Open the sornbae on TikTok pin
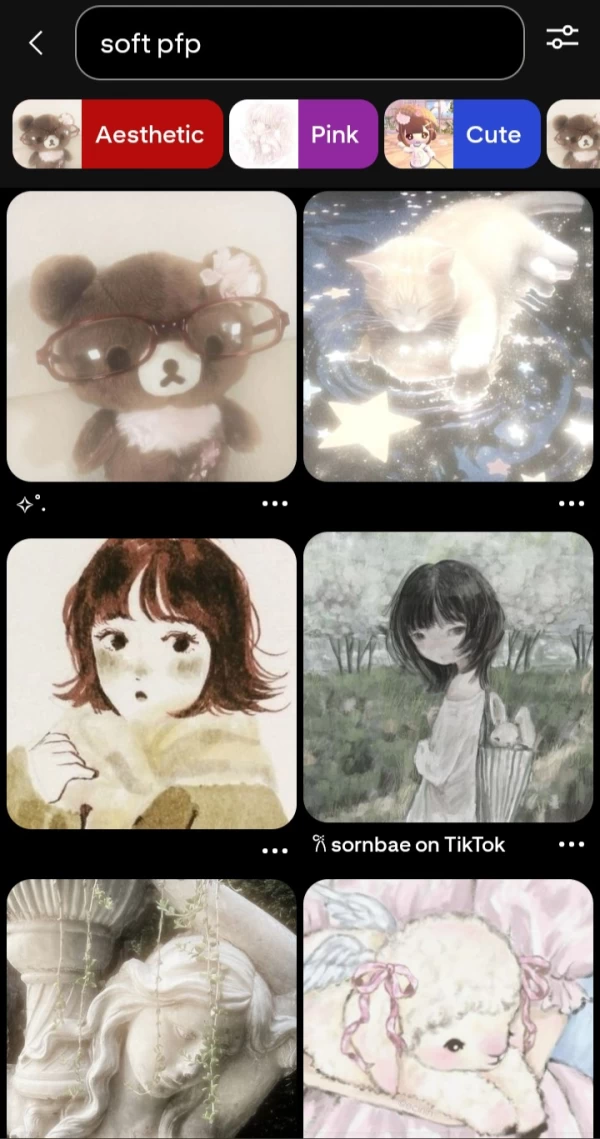 [448, 677]
